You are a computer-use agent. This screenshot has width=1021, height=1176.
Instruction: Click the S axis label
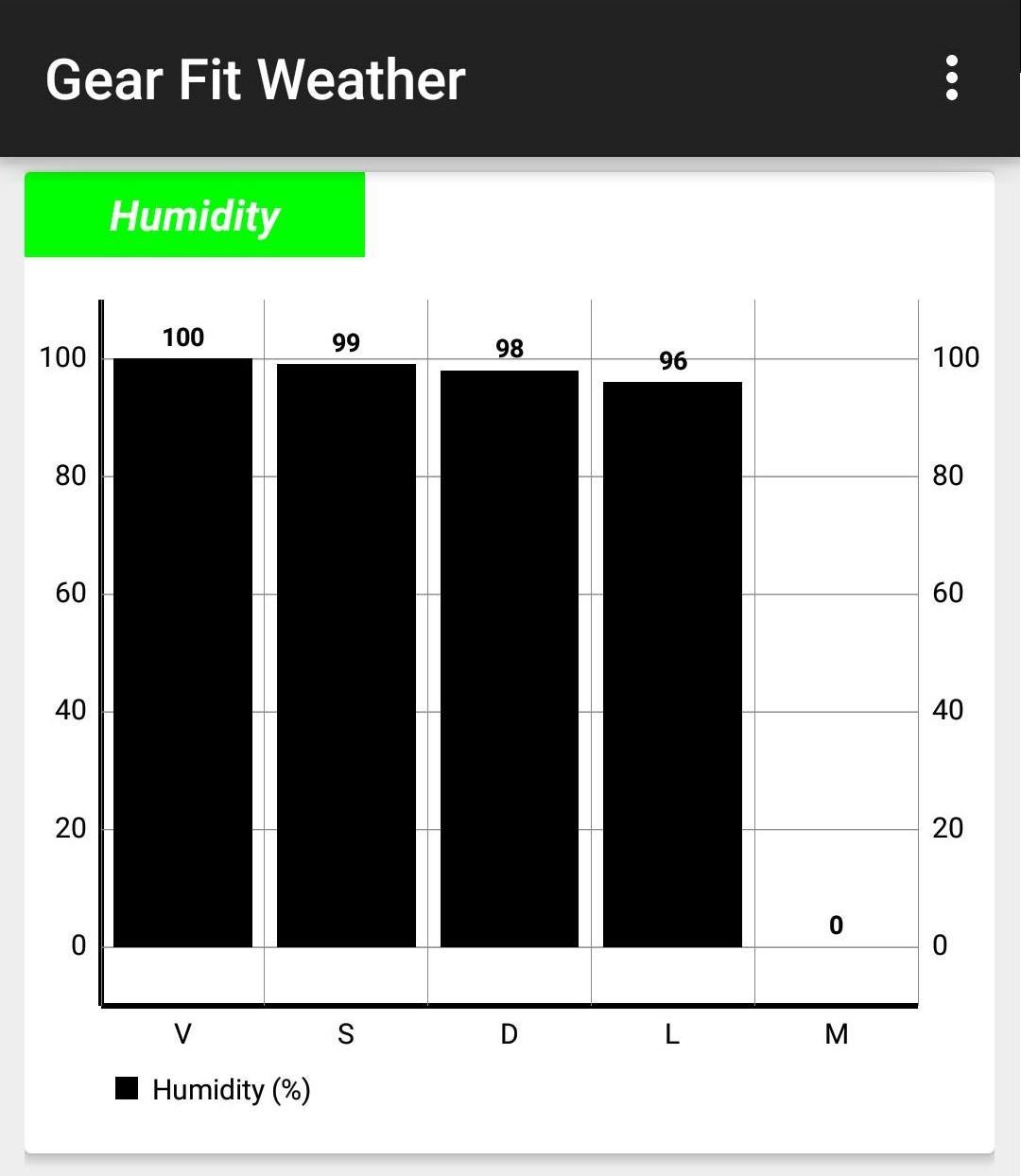coord(346,1034)
